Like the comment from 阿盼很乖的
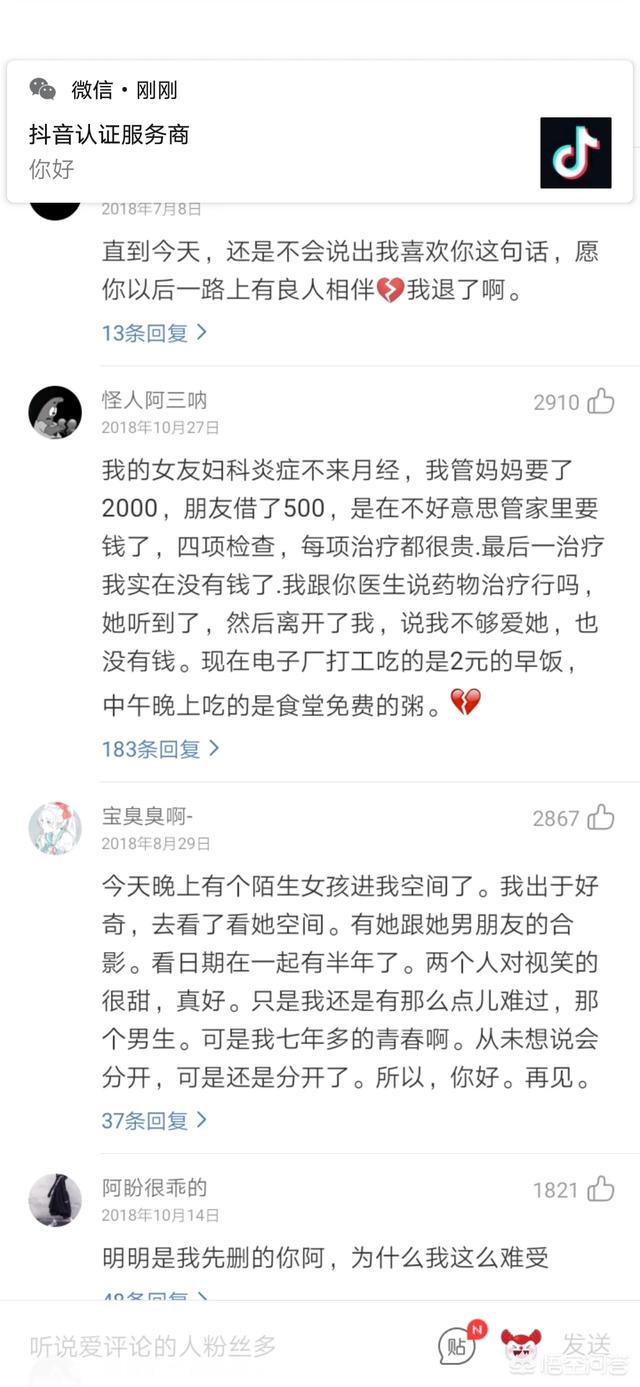The width and height of the screenshot is (640, 1387). coord(600,1190)
